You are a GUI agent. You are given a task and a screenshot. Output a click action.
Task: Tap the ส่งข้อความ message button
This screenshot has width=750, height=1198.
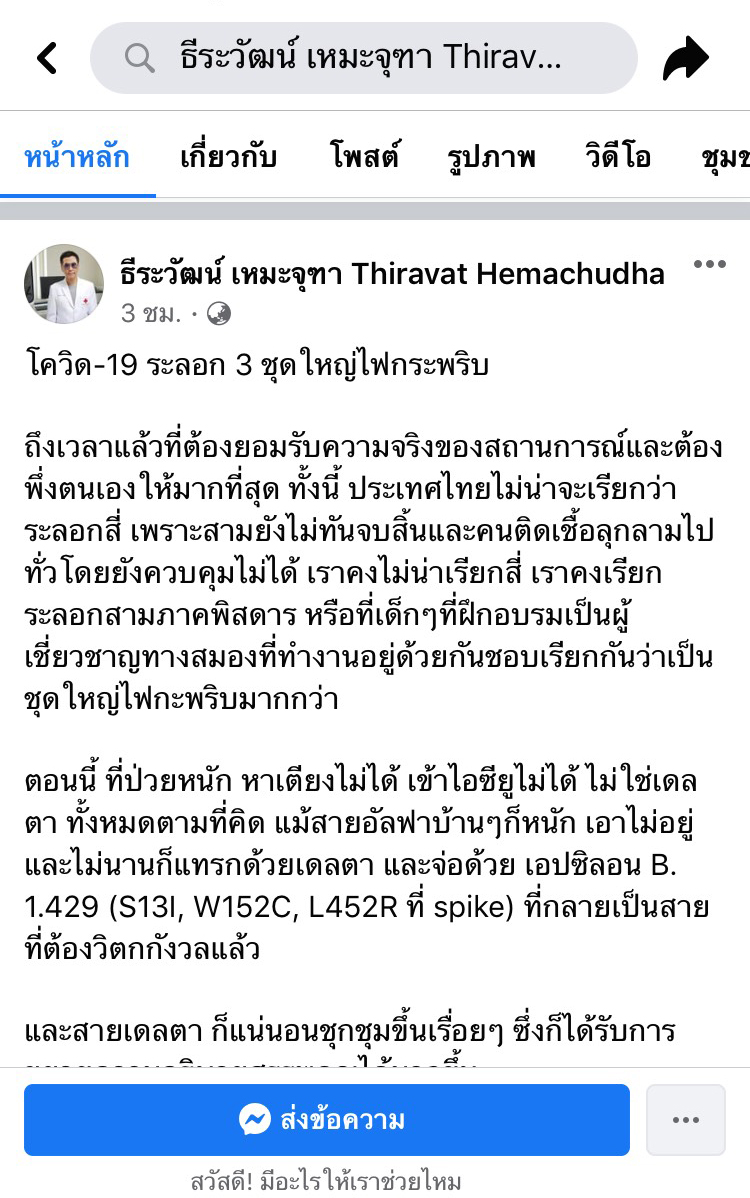click(x=327, y=1120)
